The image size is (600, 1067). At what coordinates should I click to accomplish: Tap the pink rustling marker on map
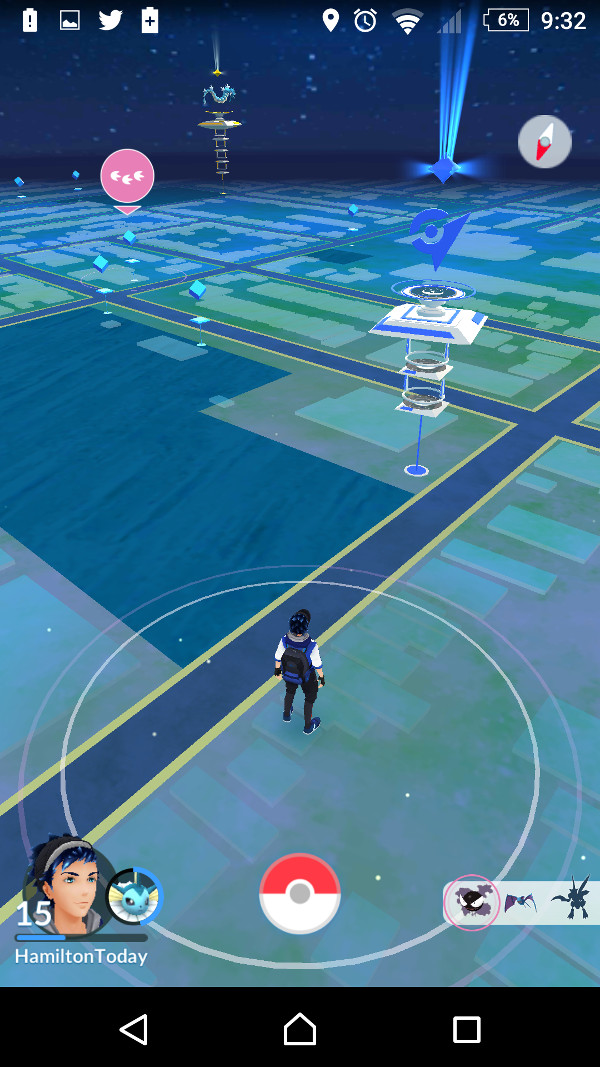(127, 177)
